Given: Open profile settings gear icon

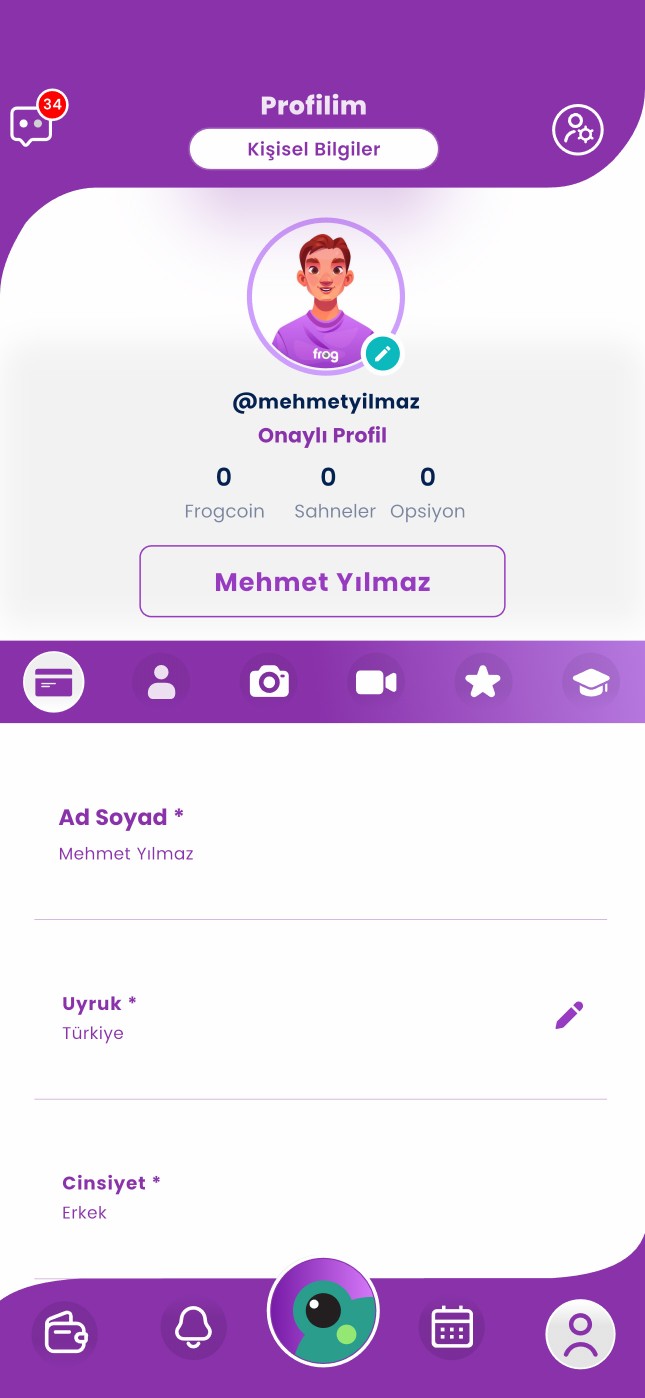Looking at the screenshot, I should [578, 129].
